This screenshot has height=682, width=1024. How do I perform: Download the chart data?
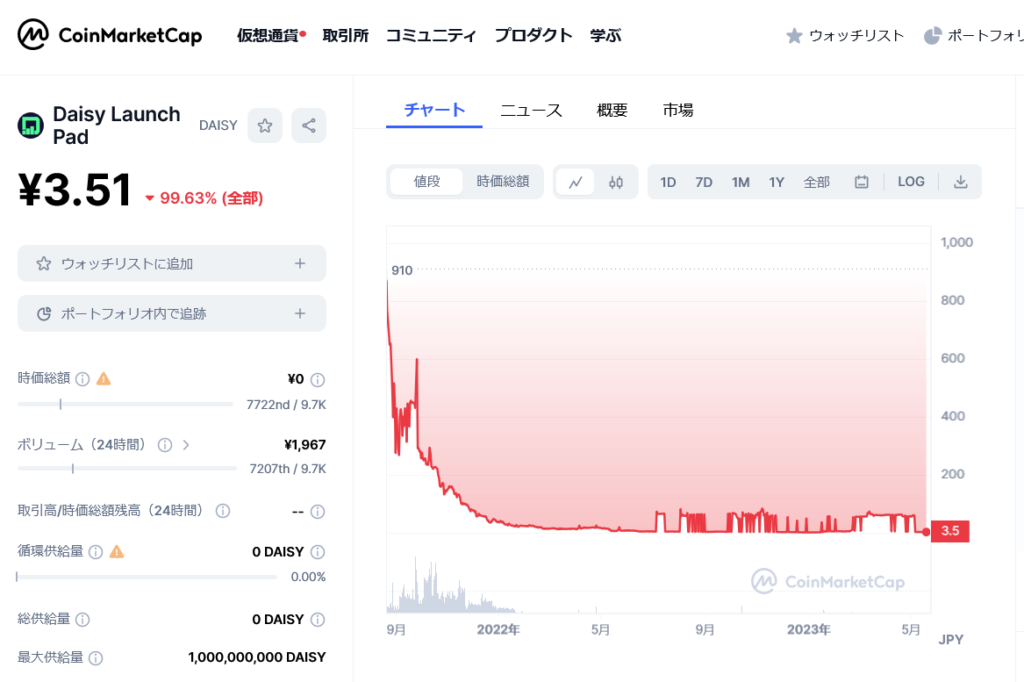960,182
